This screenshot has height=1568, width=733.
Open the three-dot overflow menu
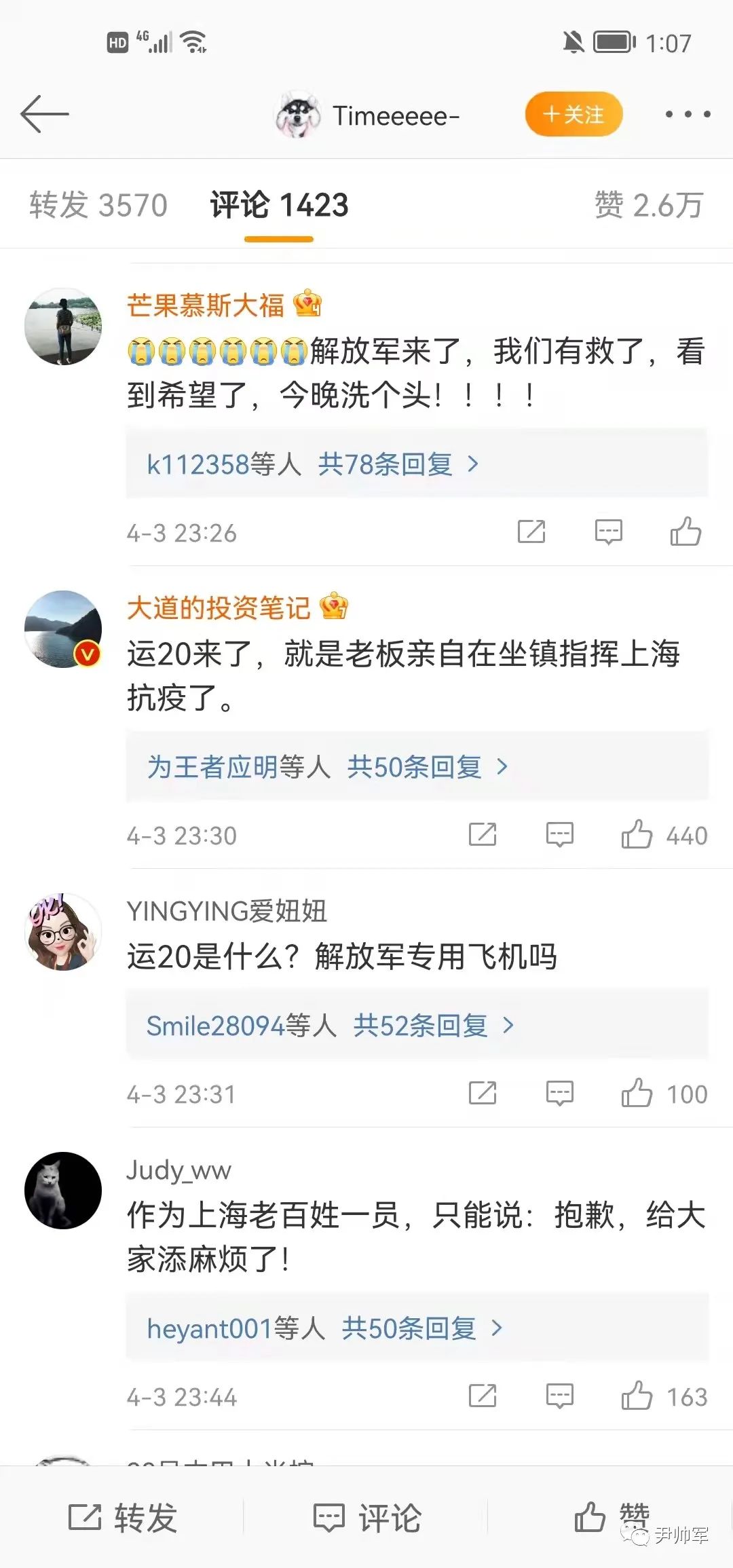[x=688, y=114]
